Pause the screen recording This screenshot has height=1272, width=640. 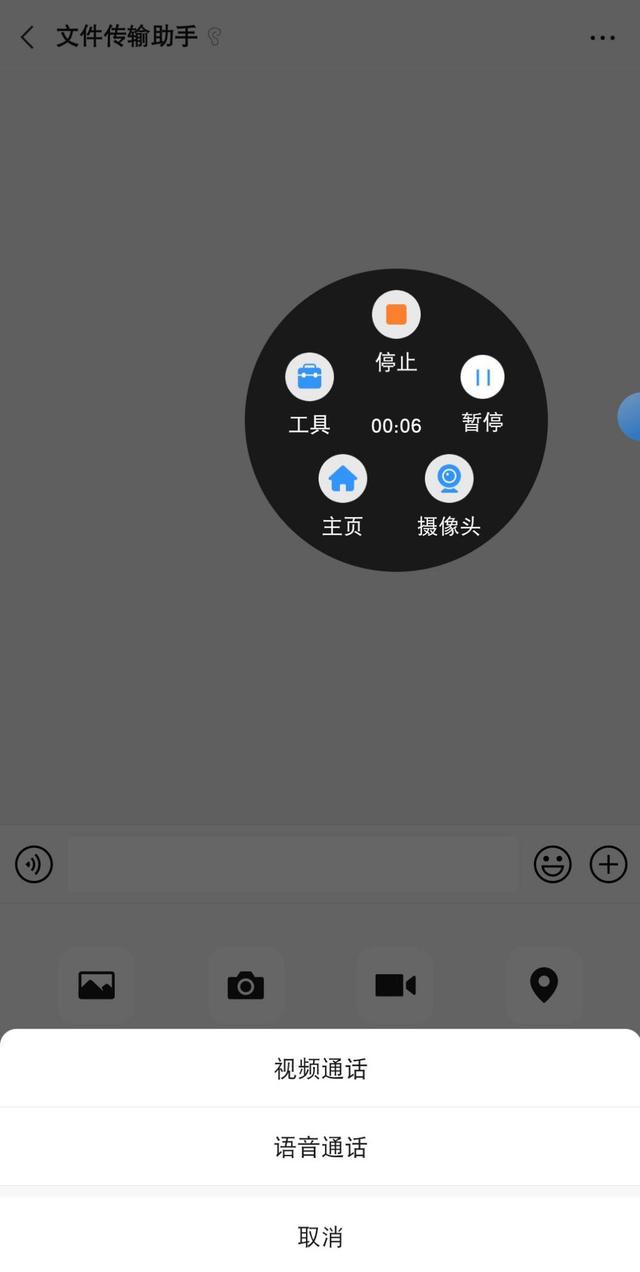pyautogui.click(x=482, y=377)
